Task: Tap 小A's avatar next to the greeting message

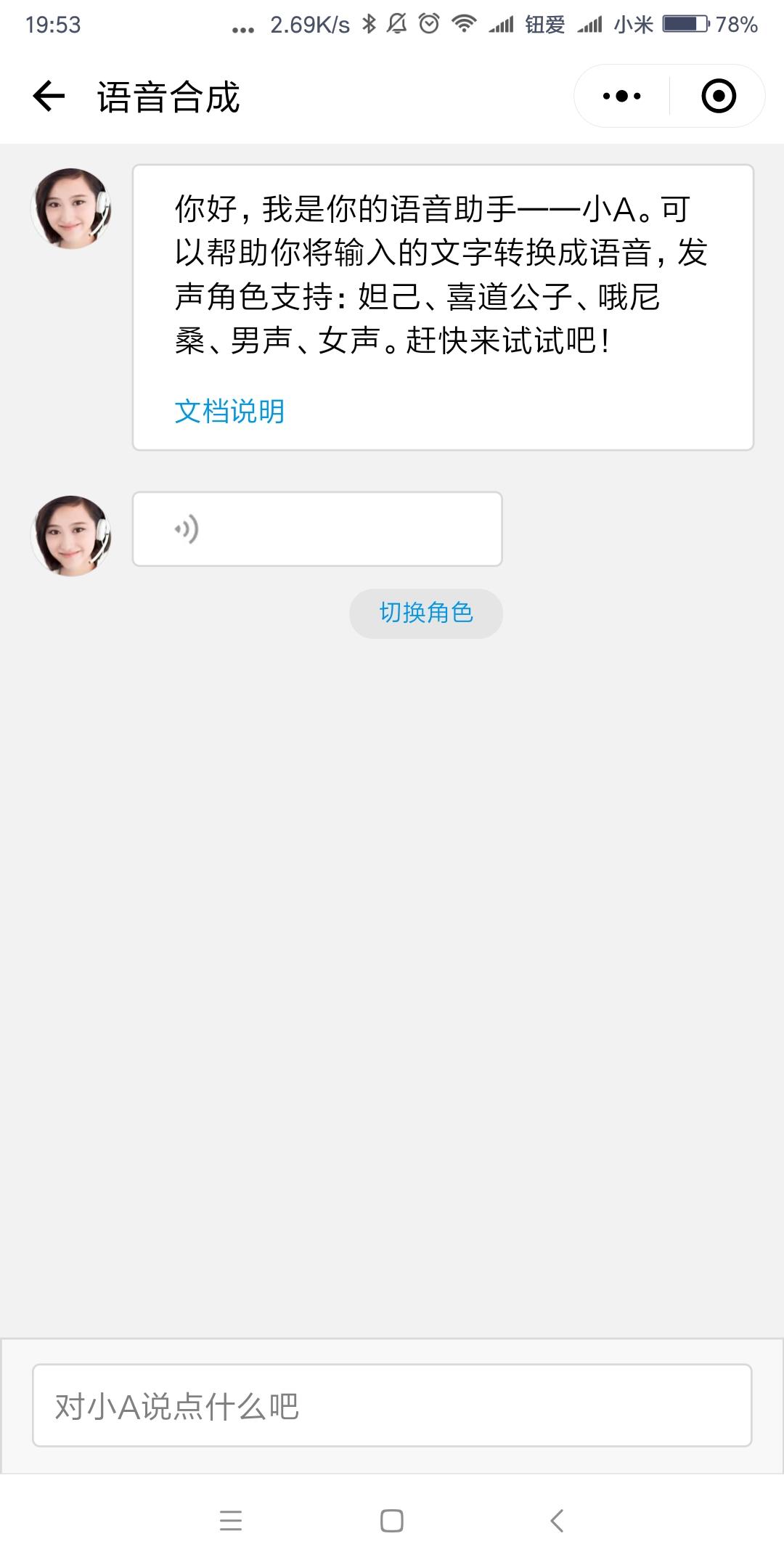Action: (71, 208)
